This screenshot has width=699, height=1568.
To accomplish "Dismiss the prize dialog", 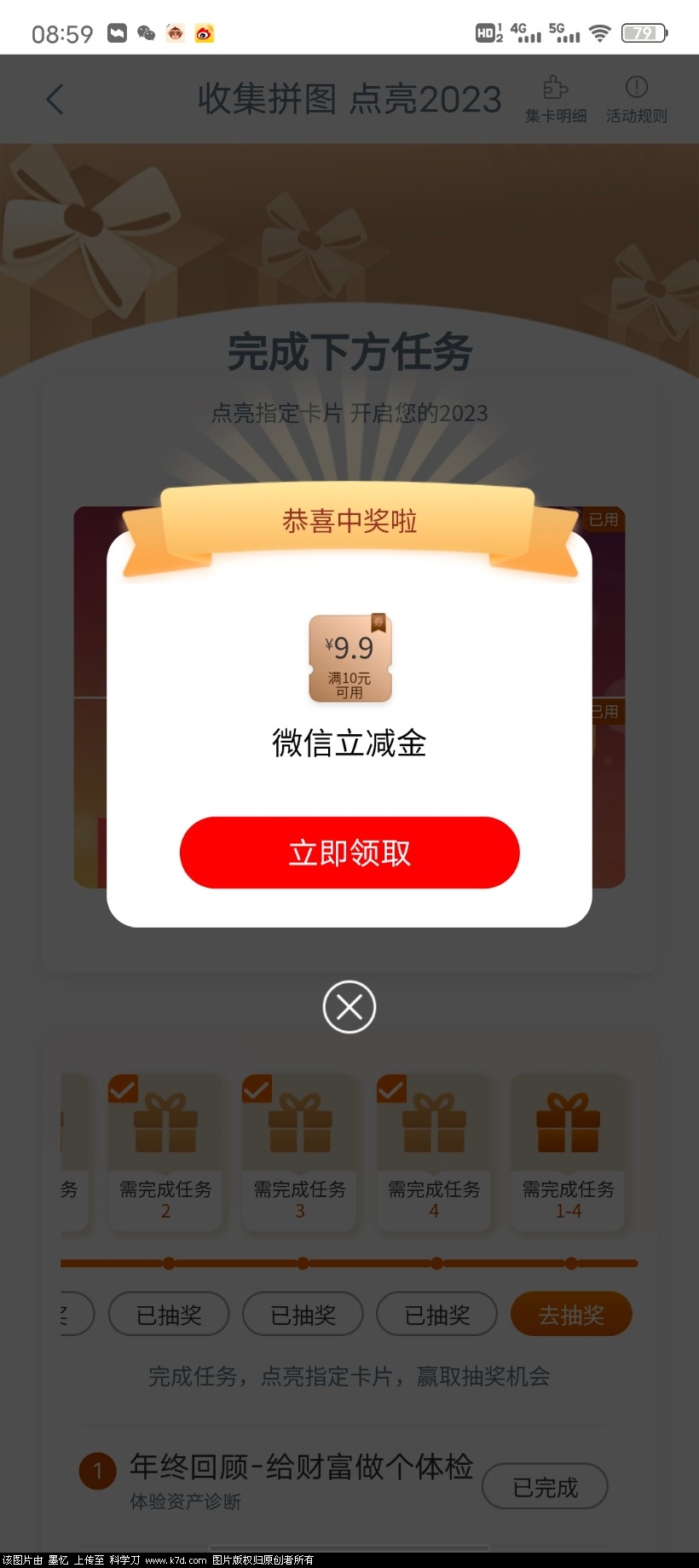I will coord(349,1007).
